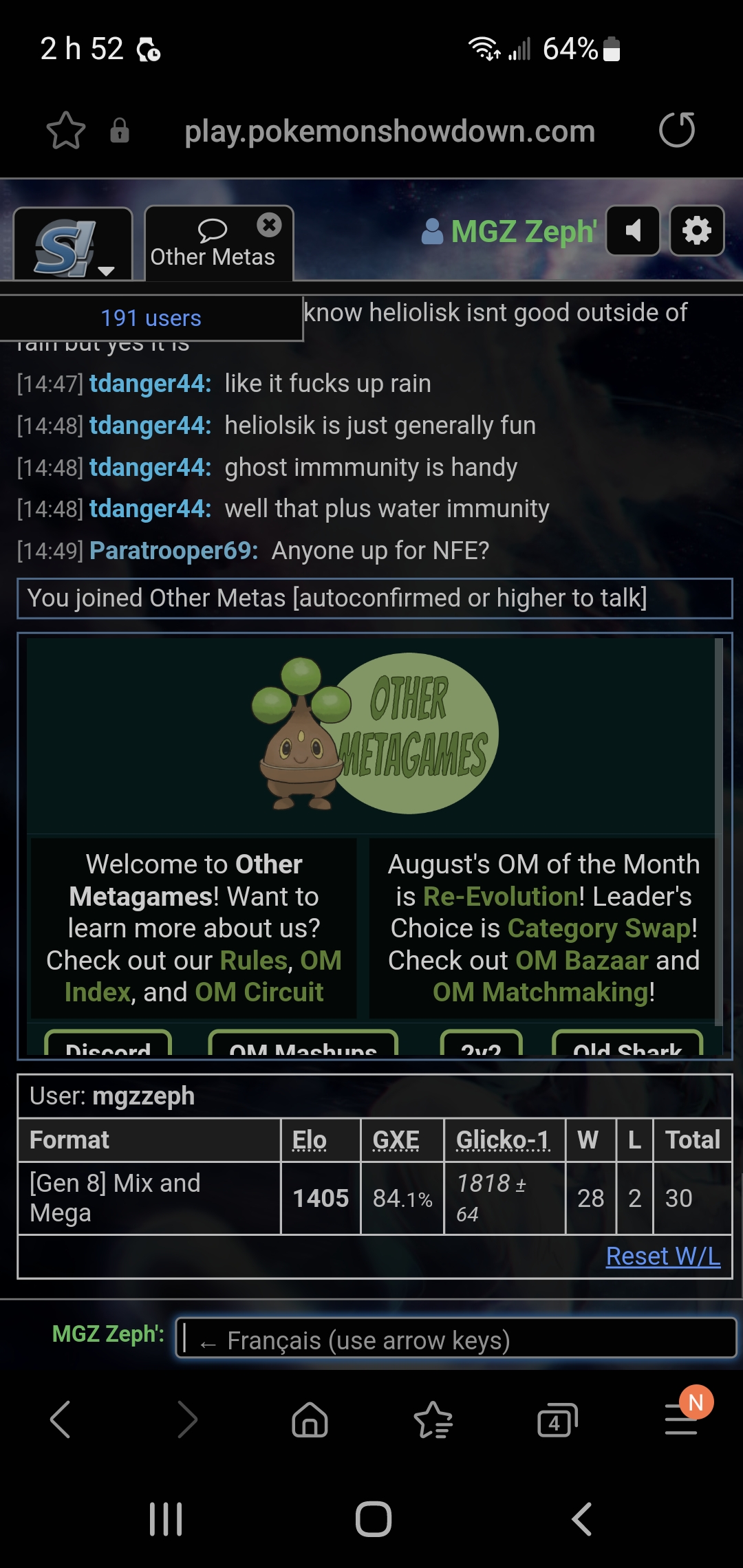Open the OM Circuit link
This screenshot has height=1568, width=743.
pos(259,992)
